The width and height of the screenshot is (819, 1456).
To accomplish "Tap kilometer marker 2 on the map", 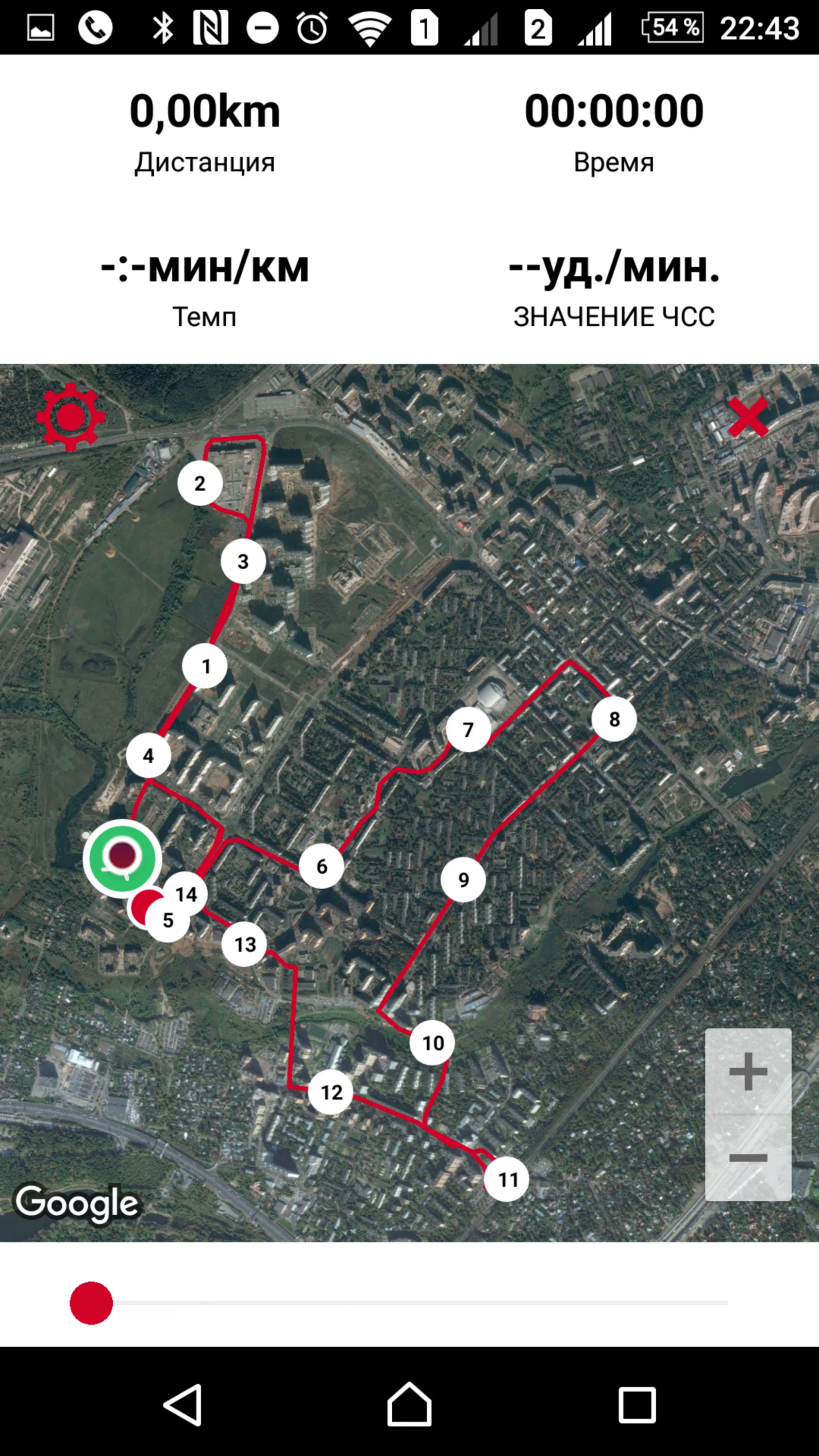I will pos(200,483).
